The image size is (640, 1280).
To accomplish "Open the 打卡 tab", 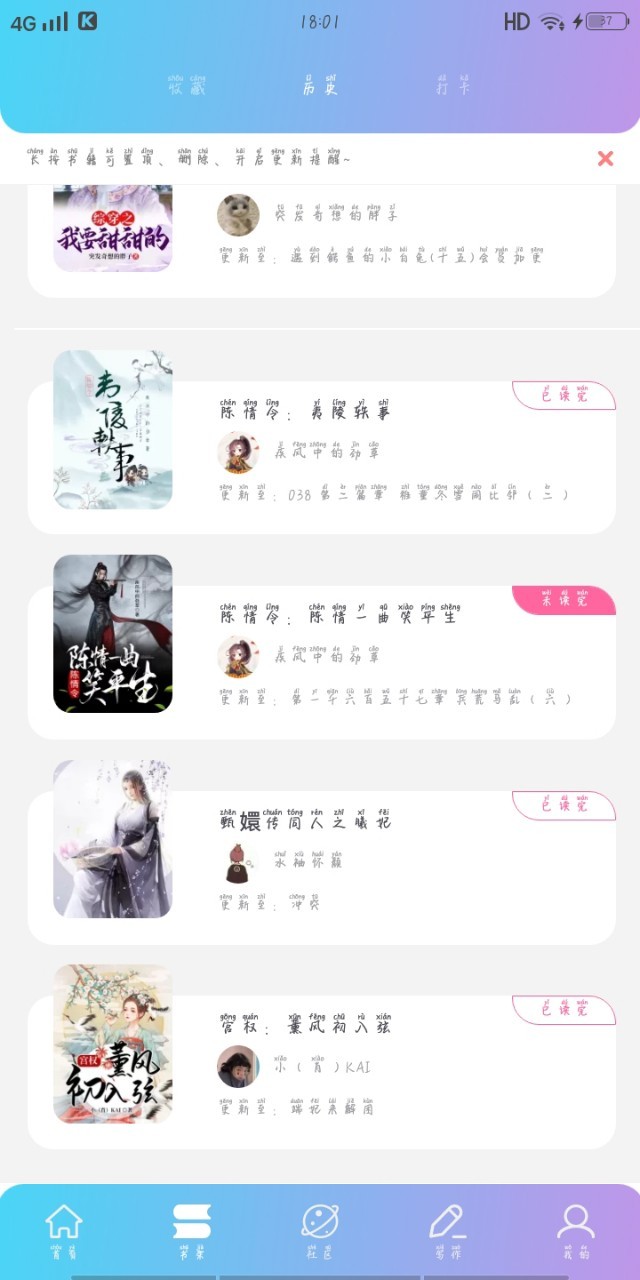I will coord(453,86).
